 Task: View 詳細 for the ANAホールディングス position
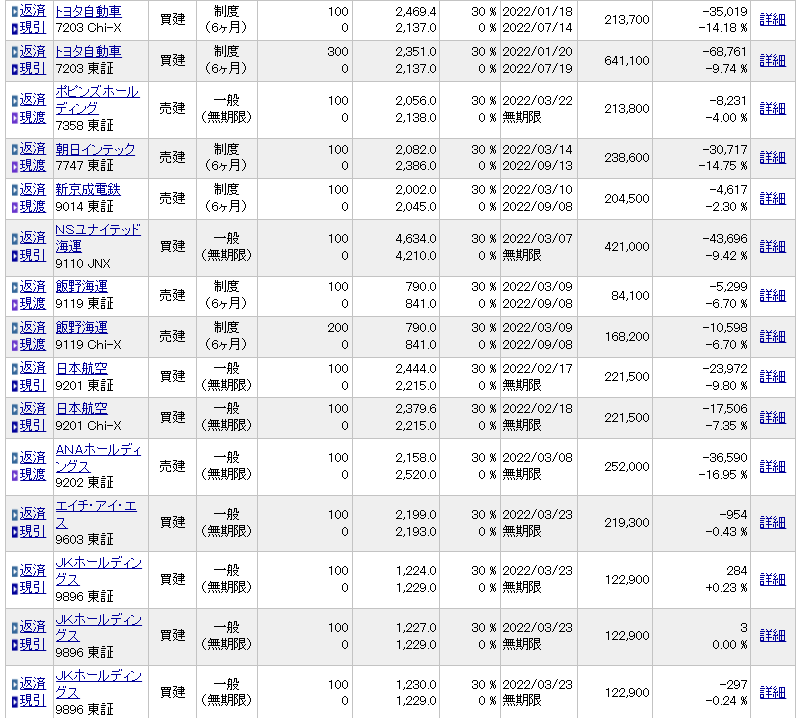click(772, 466)
